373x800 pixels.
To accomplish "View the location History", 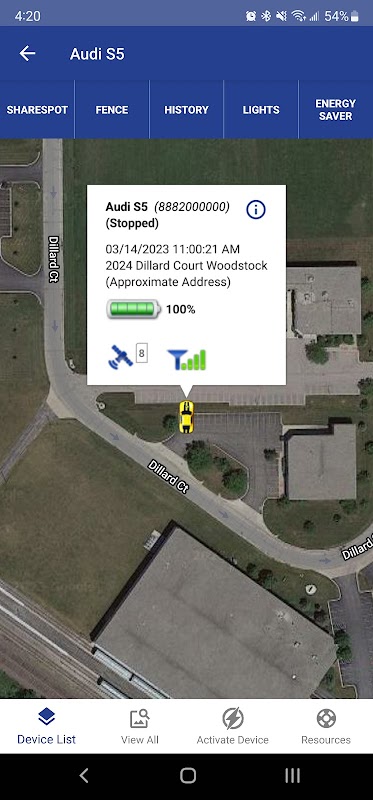I will [x=186, y=110].
